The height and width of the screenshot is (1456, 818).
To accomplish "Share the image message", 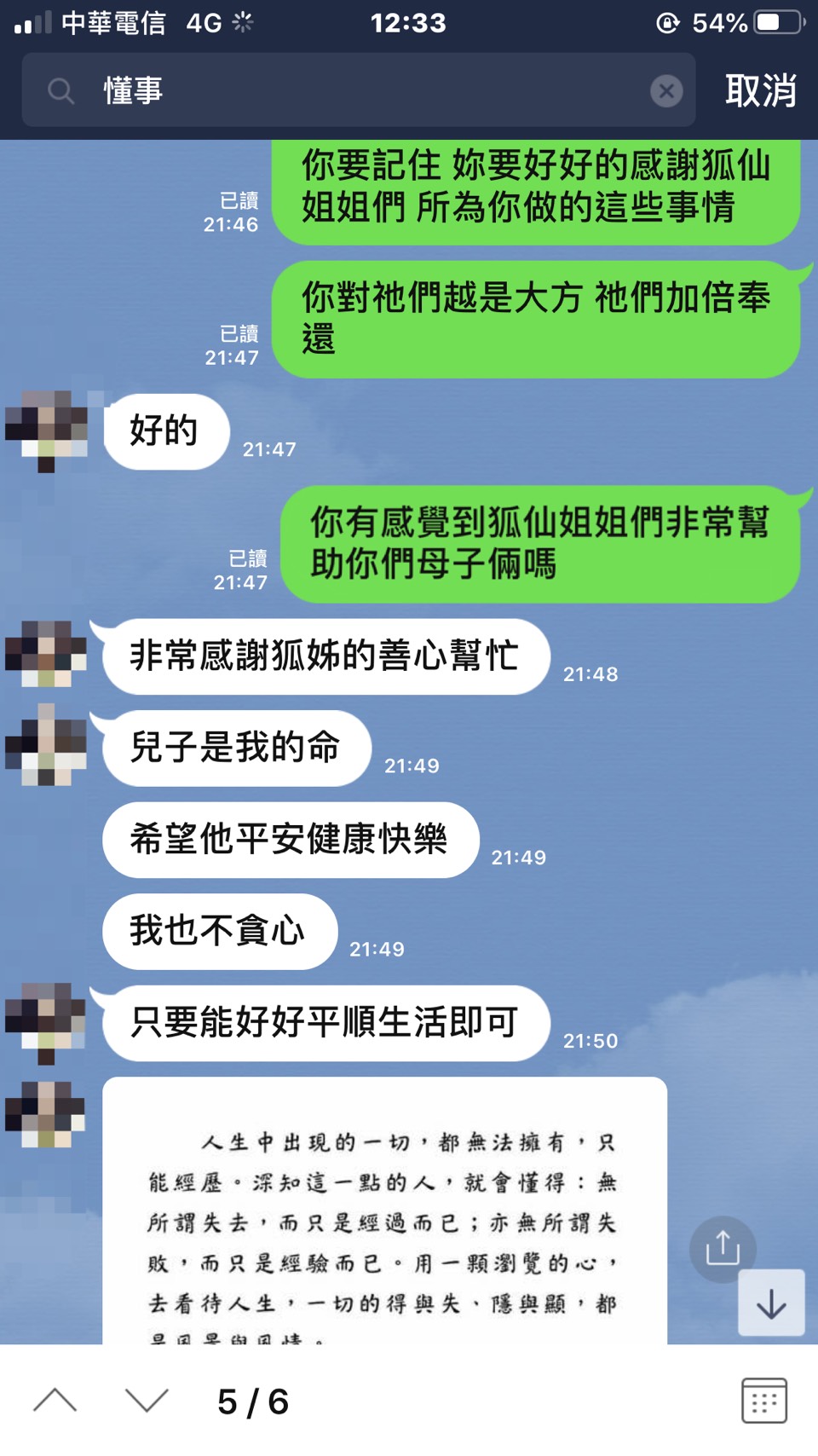I will coord(723,1249).
